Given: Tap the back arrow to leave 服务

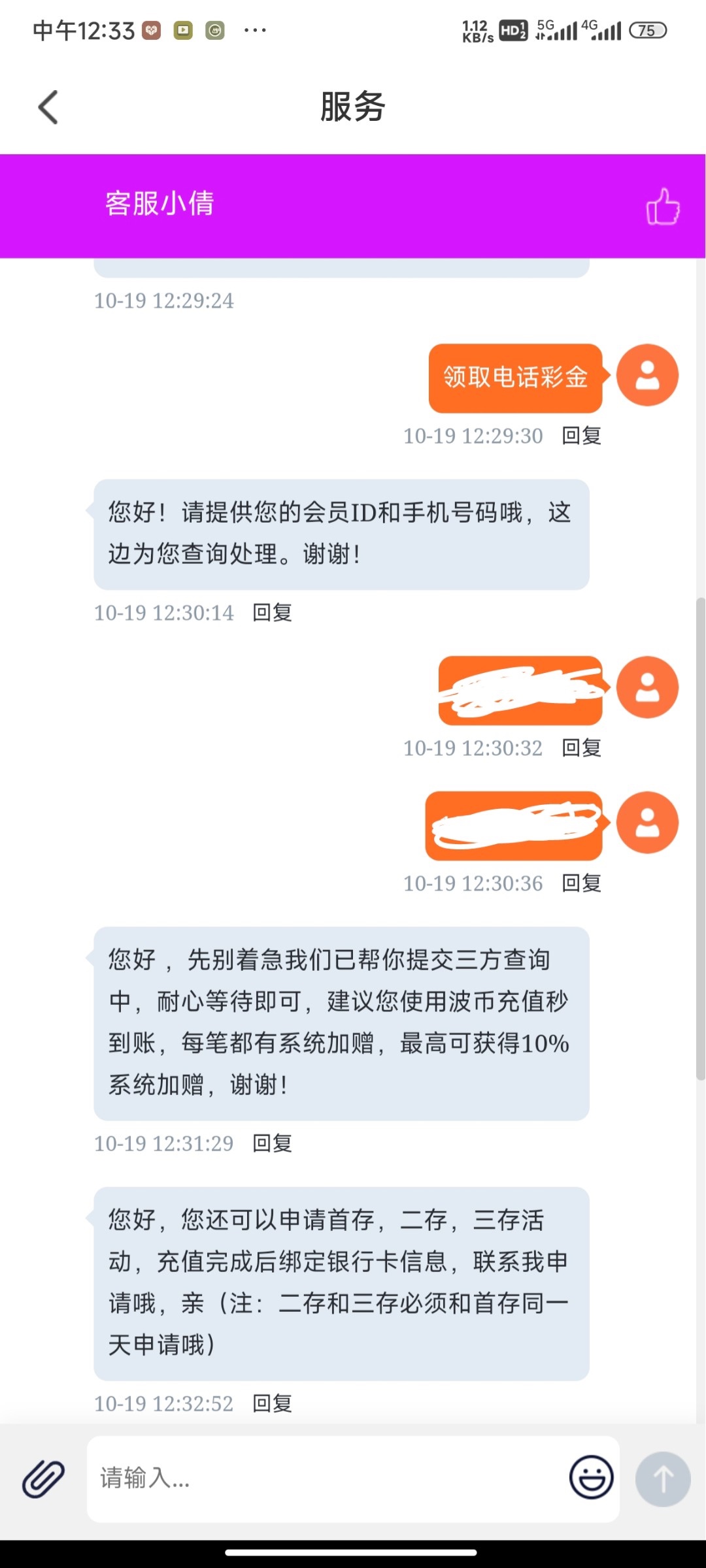Looking at the screenshot, I should [x=48, y=106].
